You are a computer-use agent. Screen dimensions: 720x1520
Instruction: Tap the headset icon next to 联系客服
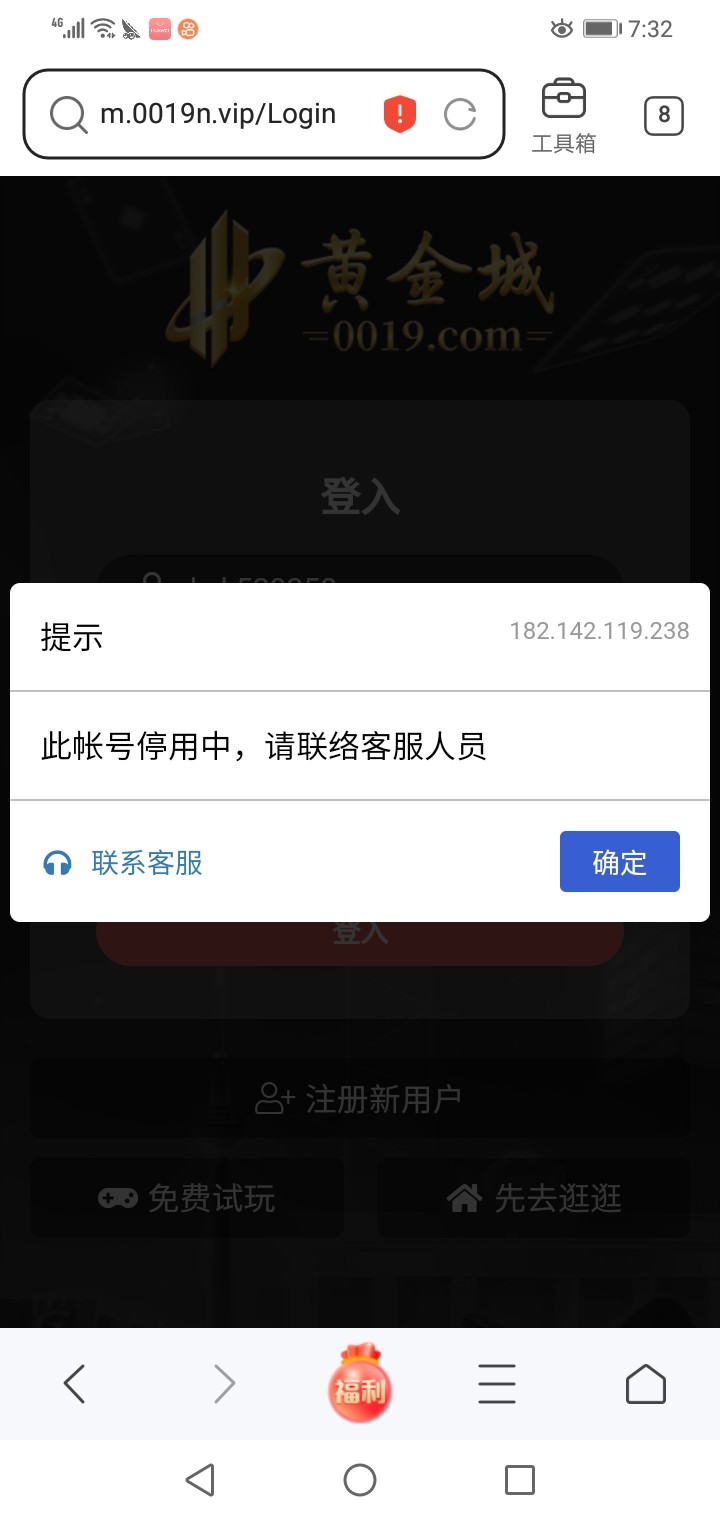(x=58, y=861)
